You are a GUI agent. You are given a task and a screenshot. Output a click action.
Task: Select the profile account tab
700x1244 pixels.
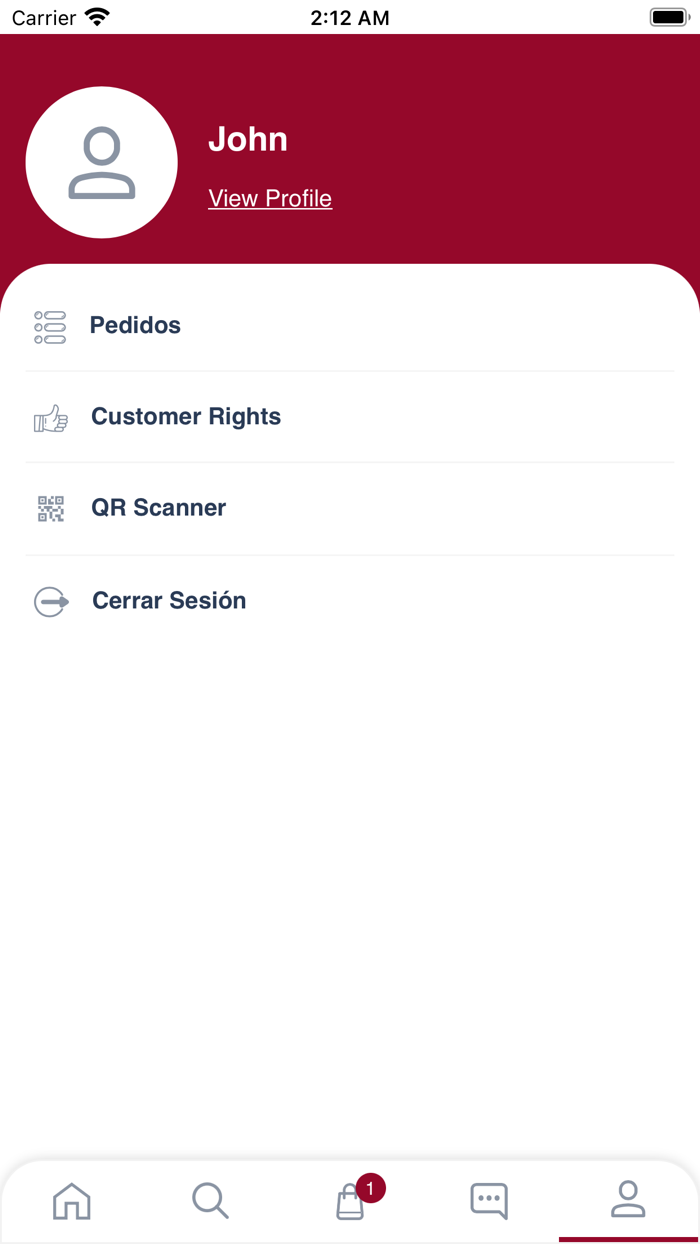pyautogui.click(x=628, y=1198)
